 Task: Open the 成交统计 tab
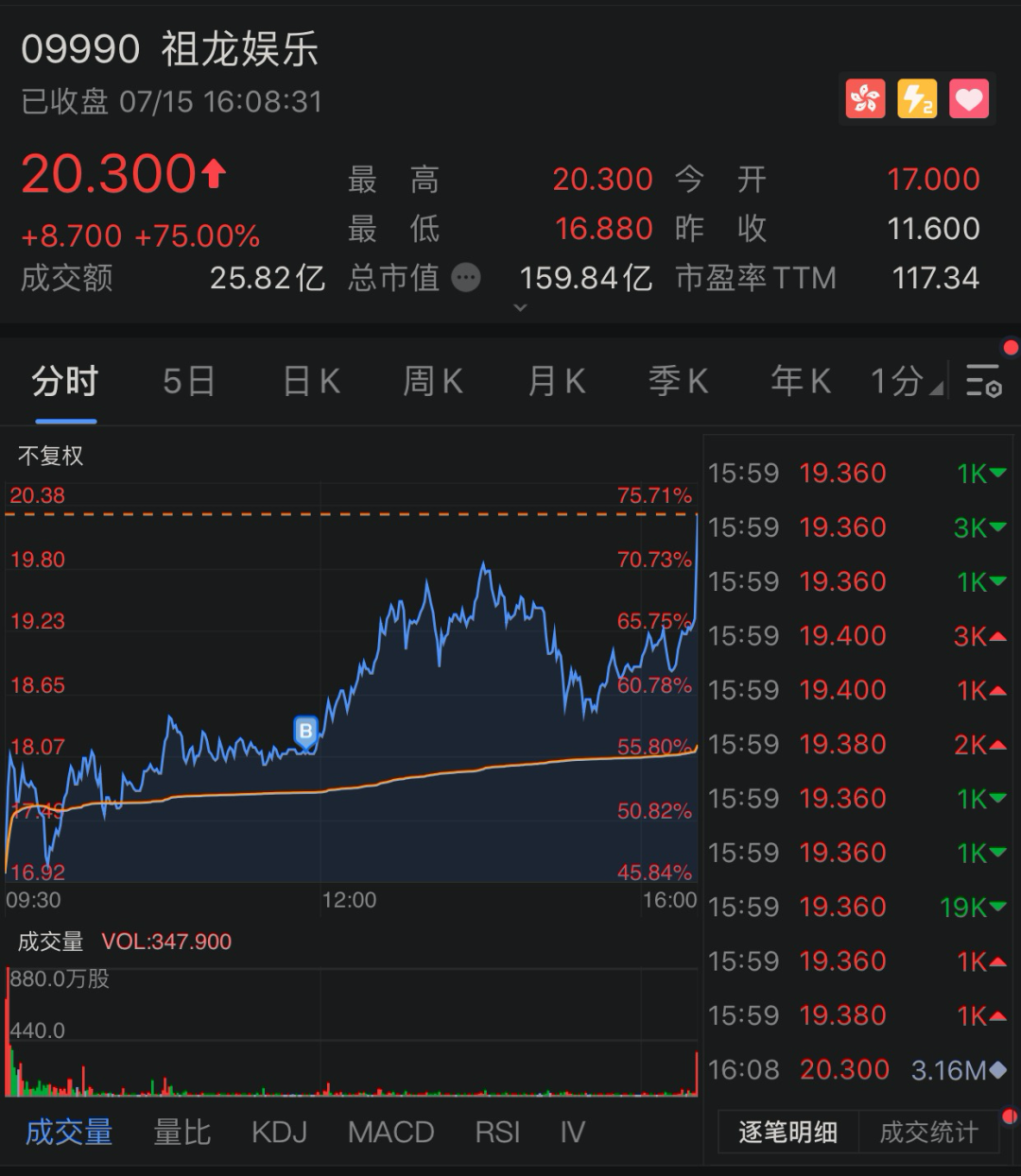928,1132
